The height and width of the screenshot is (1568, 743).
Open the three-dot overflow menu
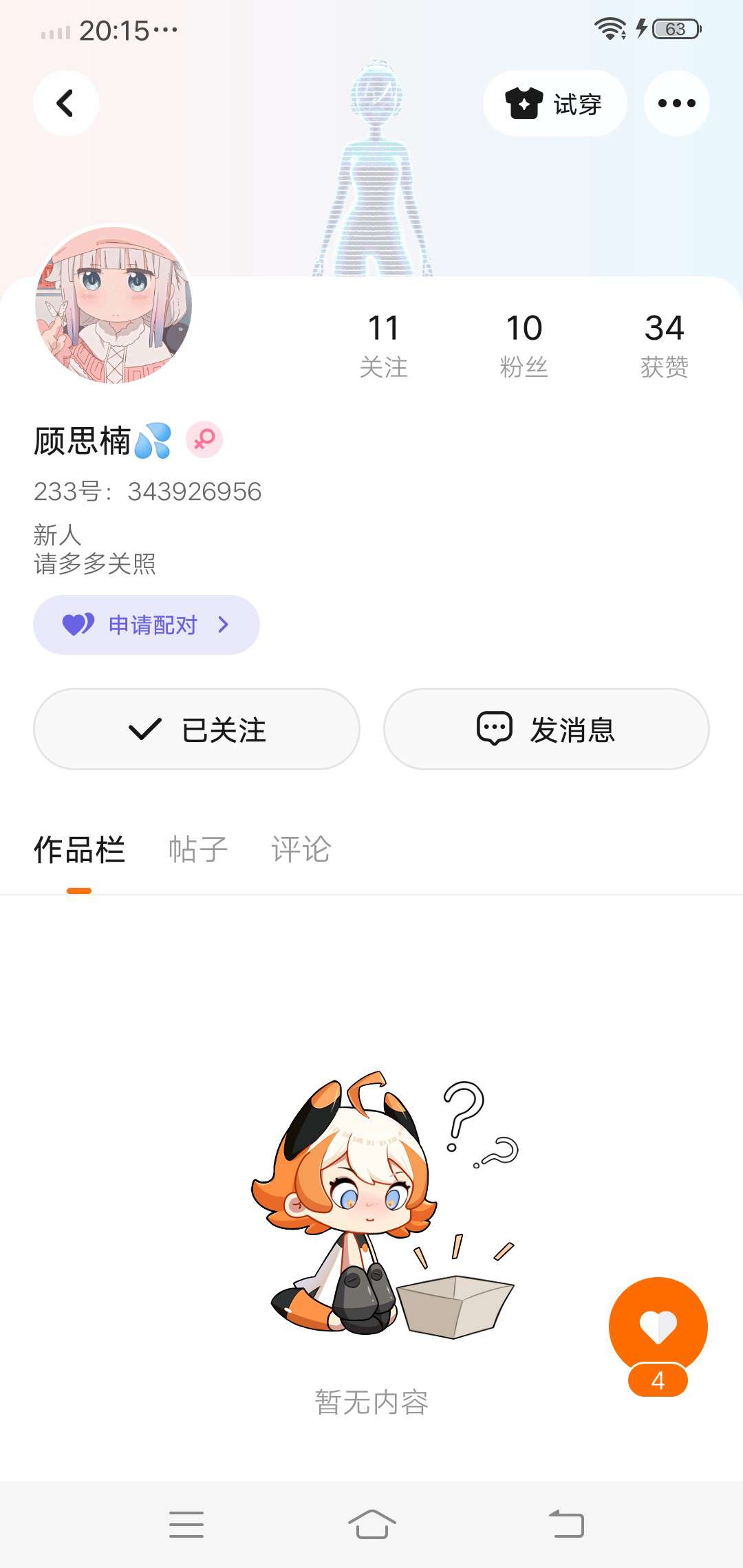(676, 103)
